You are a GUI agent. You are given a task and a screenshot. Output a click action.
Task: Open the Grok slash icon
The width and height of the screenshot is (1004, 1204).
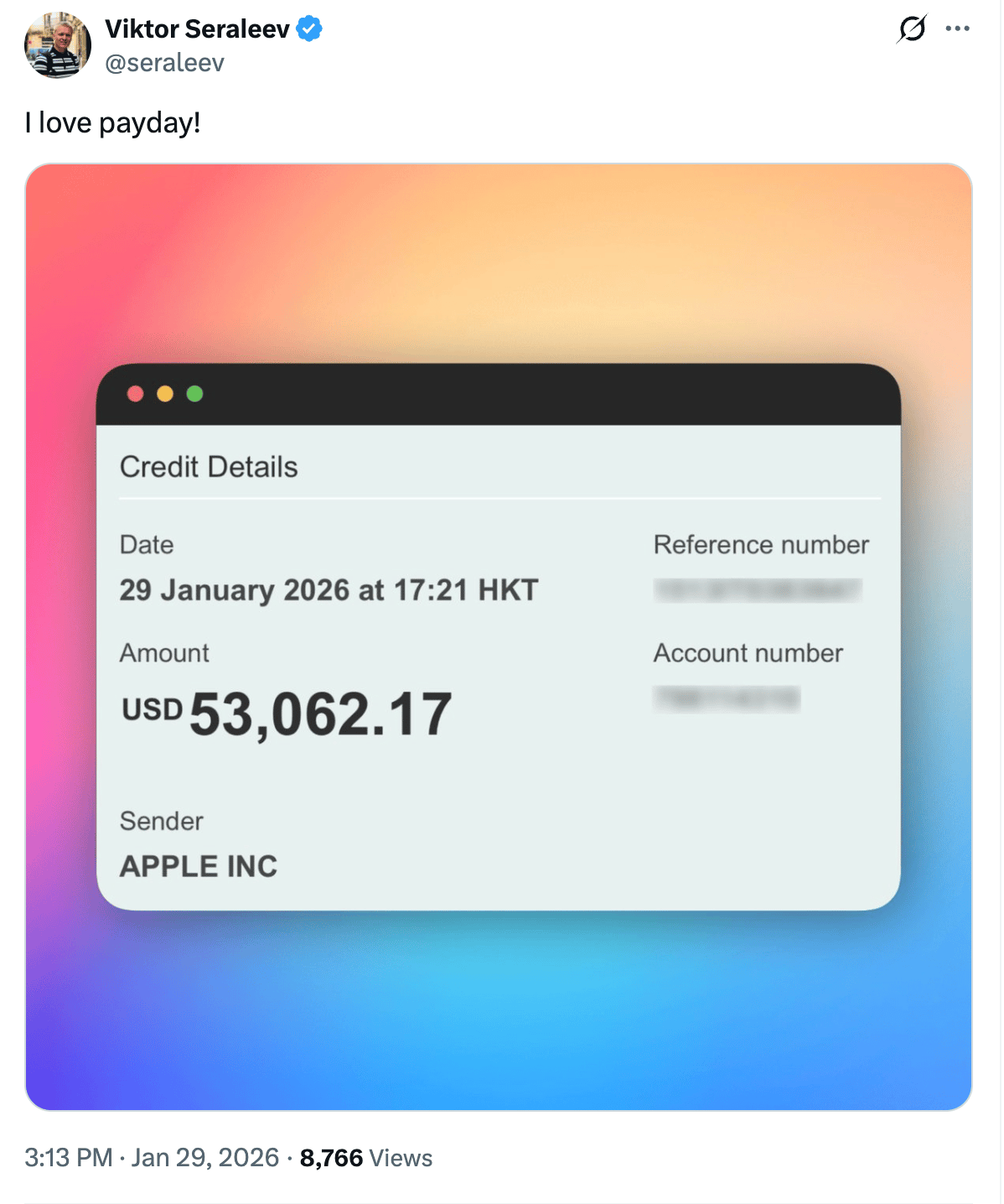pyautogui.click(x=912, y=29)
